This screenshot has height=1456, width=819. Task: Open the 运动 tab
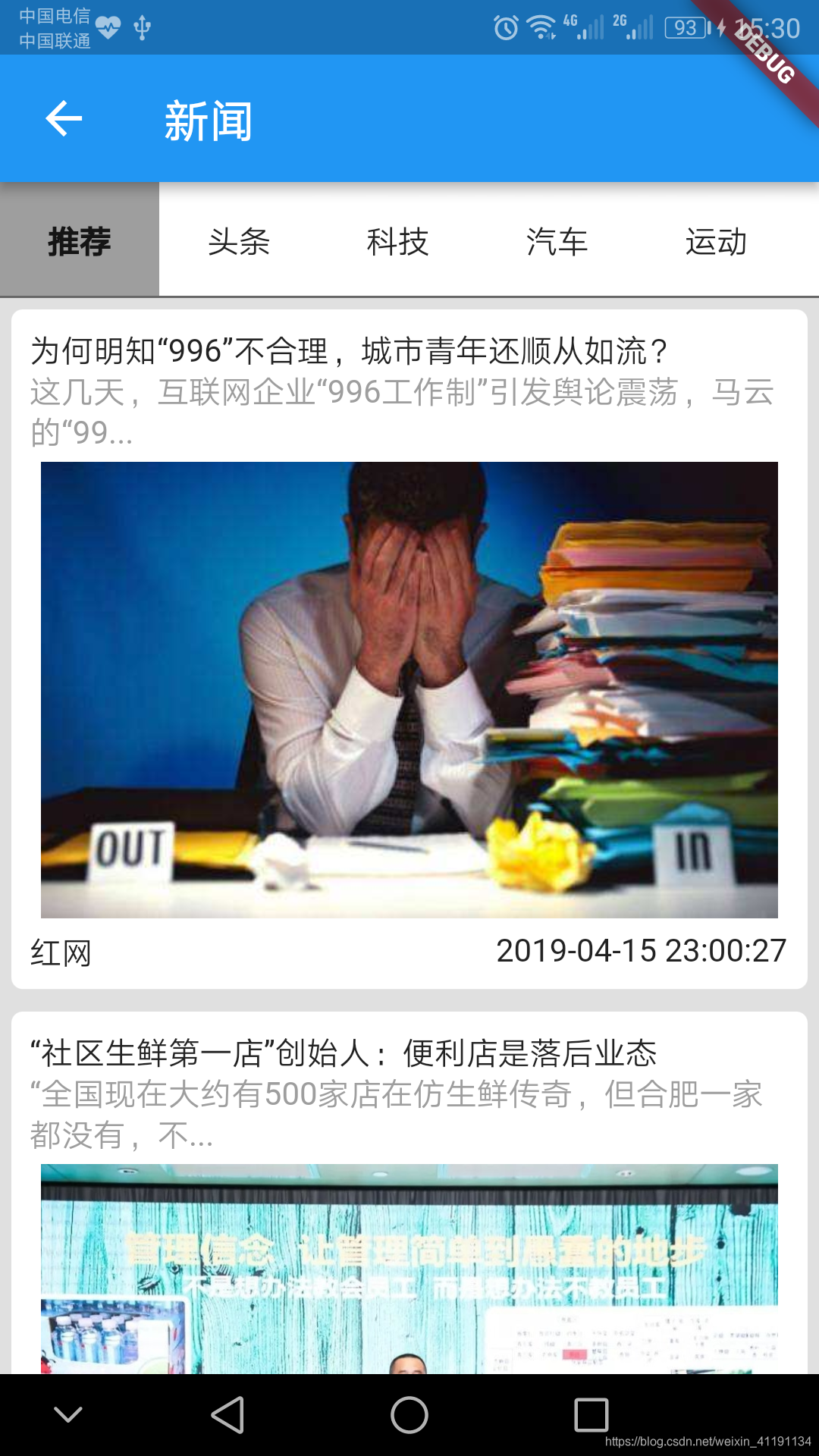click(717, 242)
